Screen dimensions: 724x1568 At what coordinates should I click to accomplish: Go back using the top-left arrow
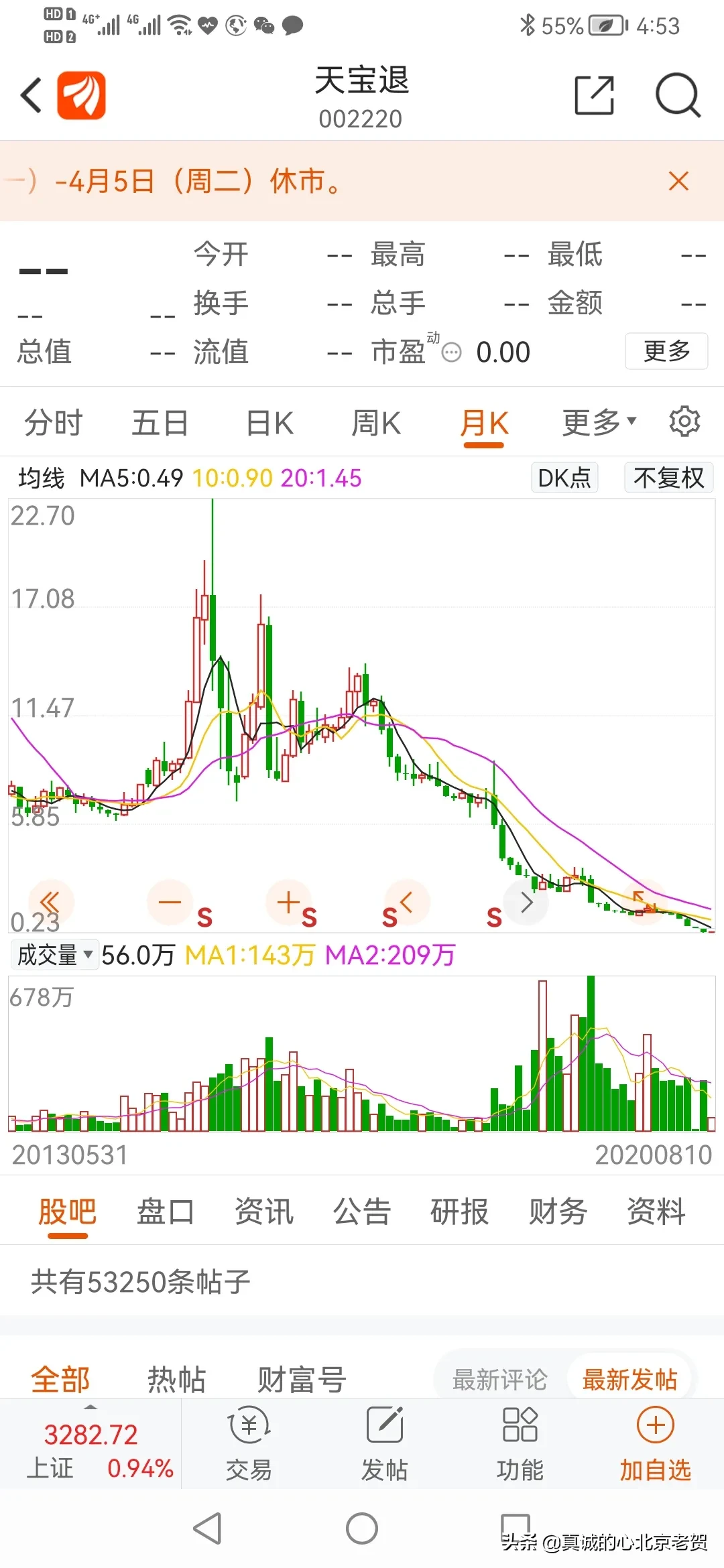[x=32, y=95]
